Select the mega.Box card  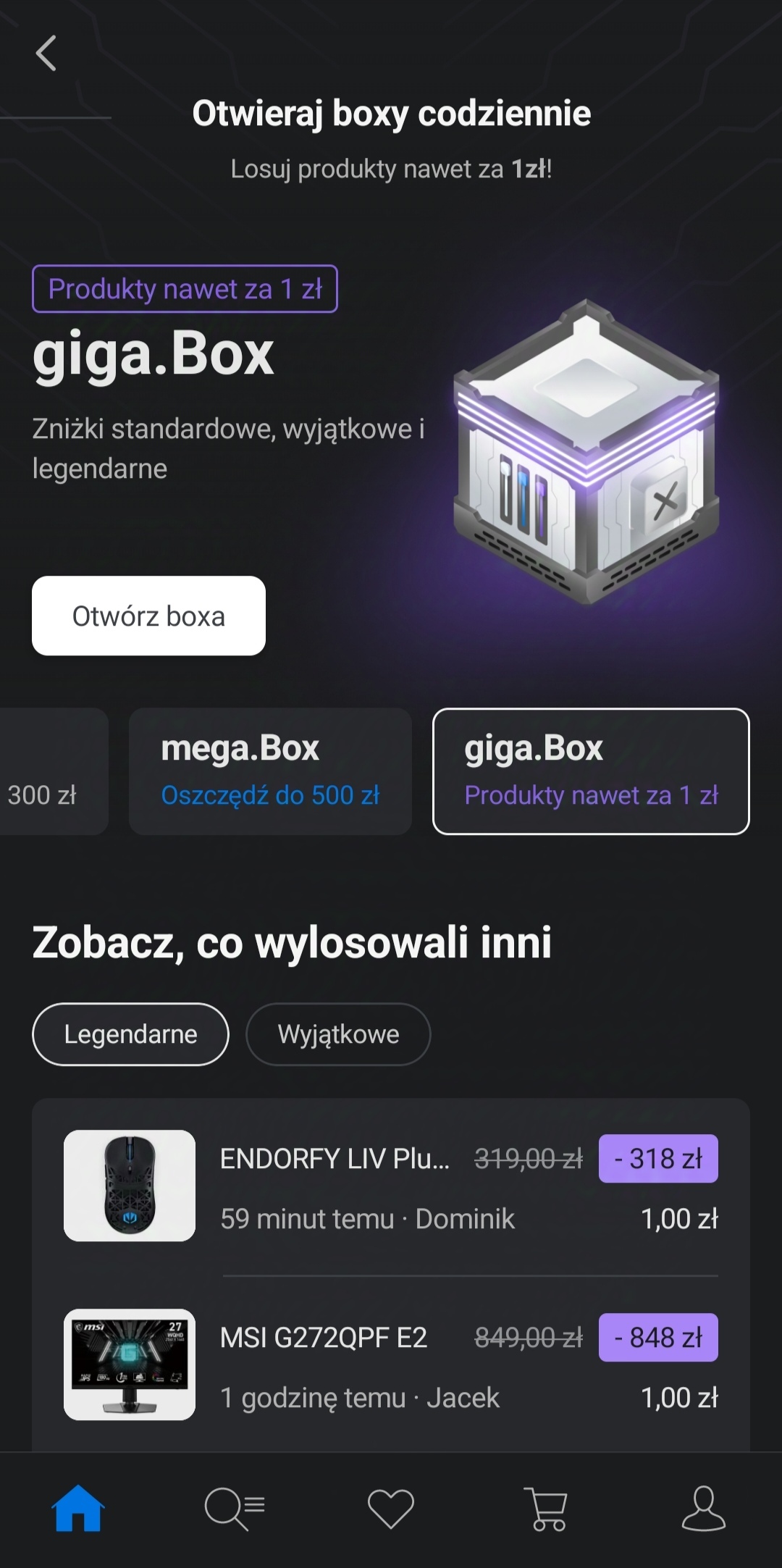click(270, 771)
